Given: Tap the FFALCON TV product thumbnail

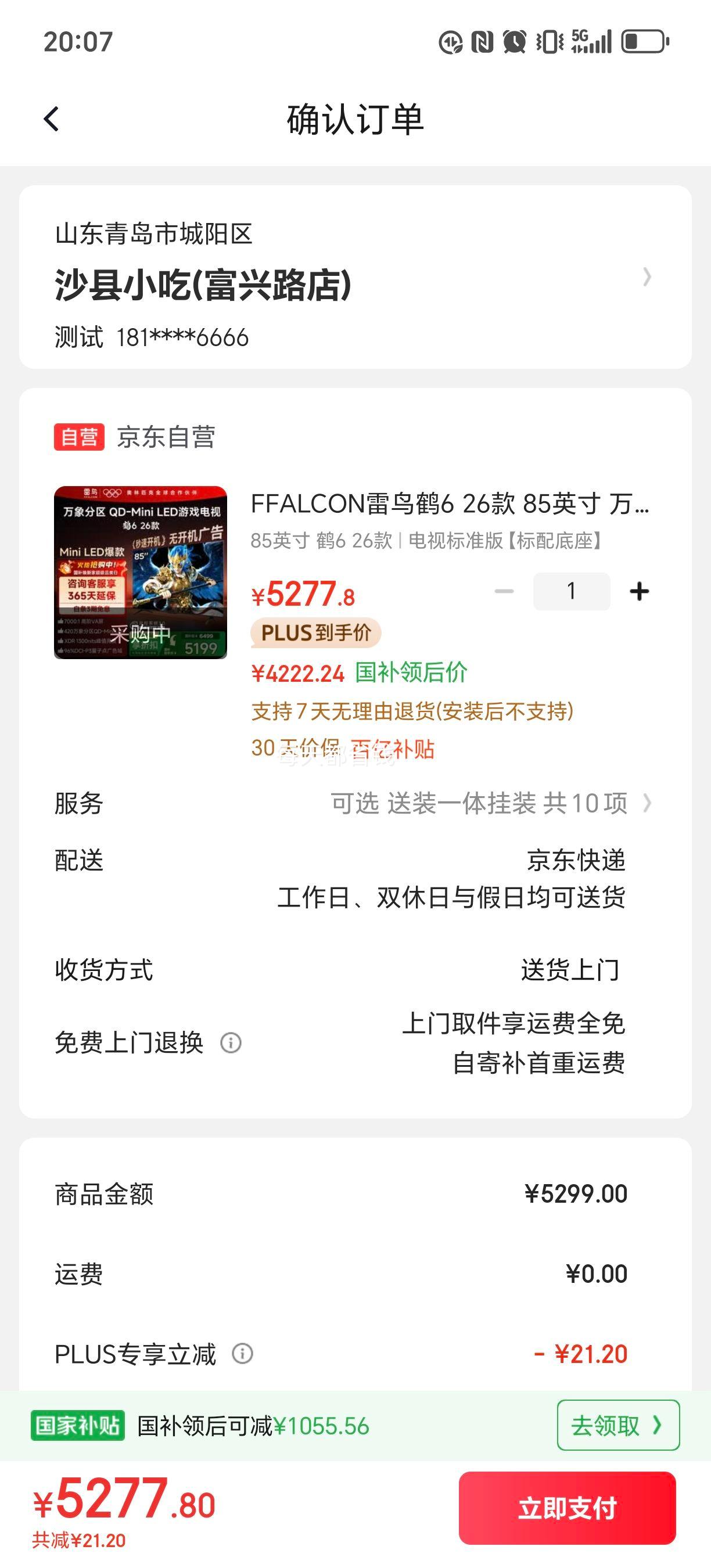Looking at the screenshot, I should [143, 575].
